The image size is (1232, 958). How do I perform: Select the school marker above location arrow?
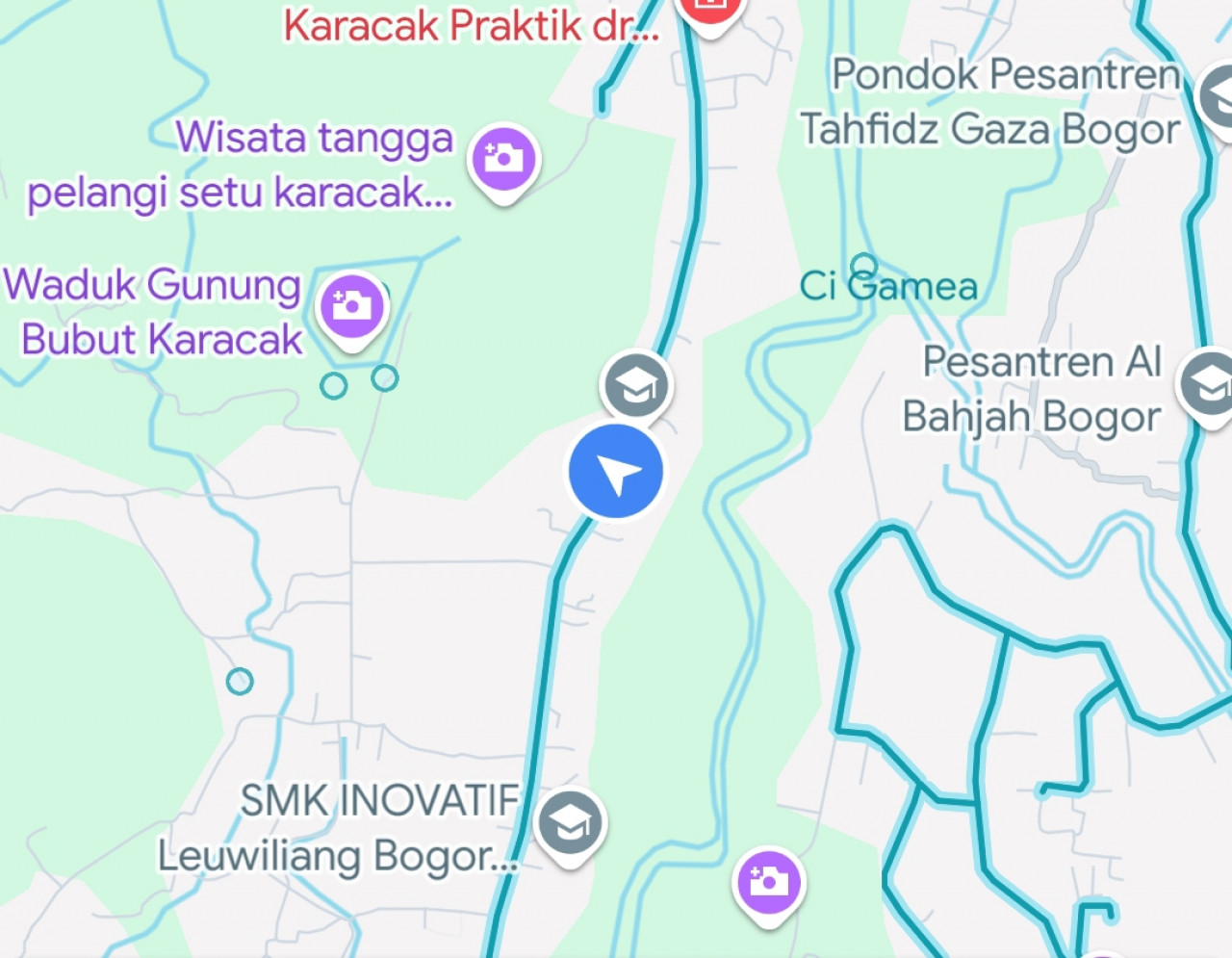point(635,385)
